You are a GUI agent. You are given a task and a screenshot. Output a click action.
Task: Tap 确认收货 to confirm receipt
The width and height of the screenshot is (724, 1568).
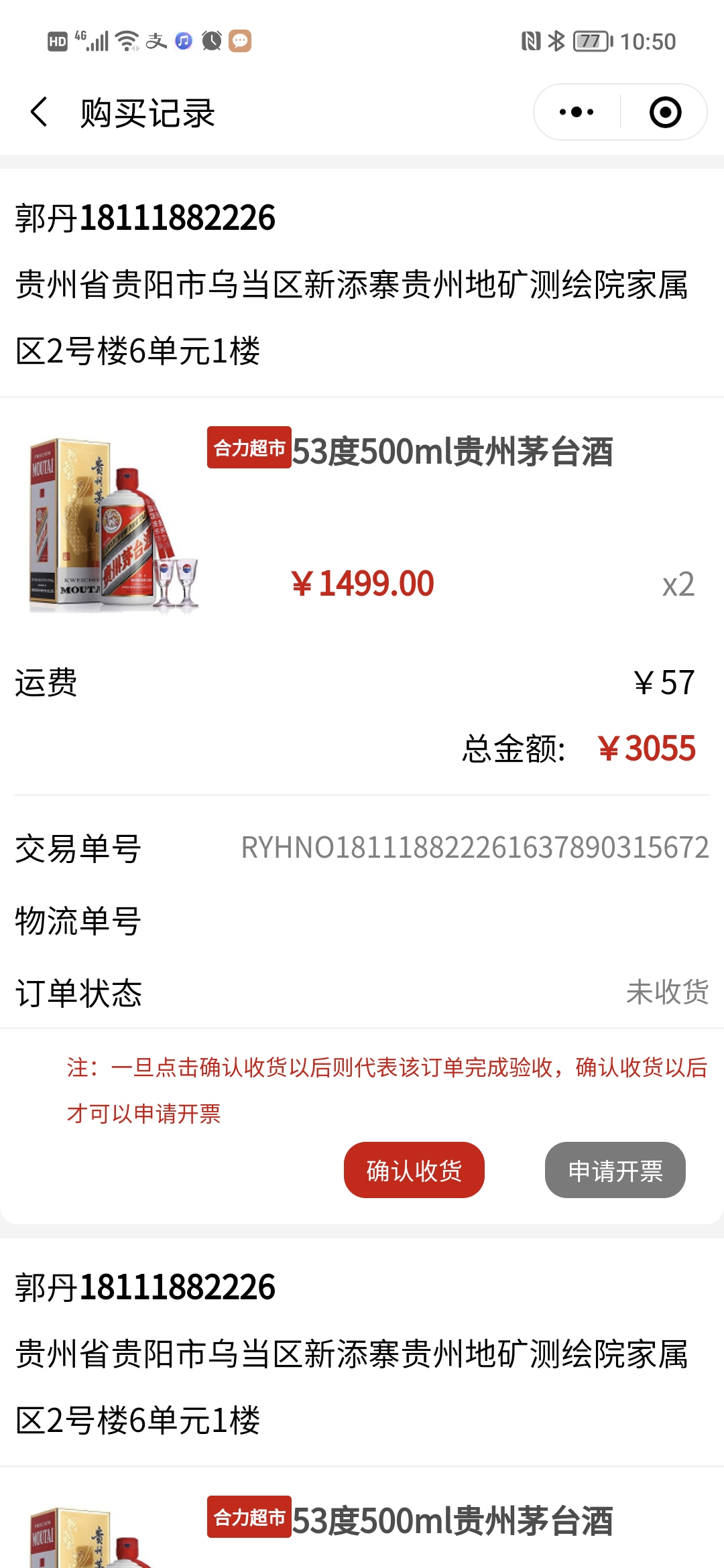(414, 1170)
